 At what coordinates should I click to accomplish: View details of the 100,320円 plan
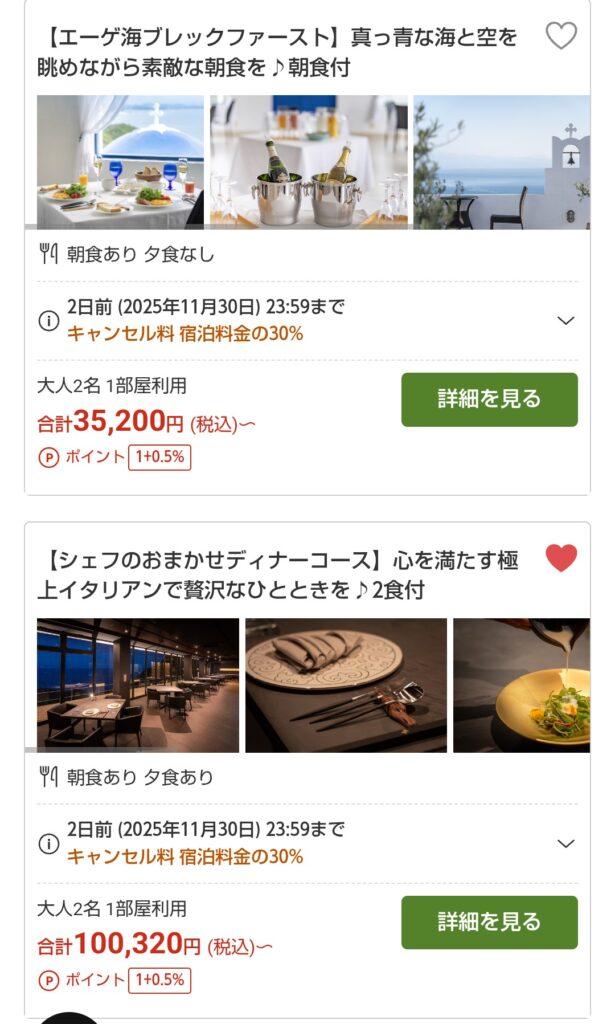(489, 922)
